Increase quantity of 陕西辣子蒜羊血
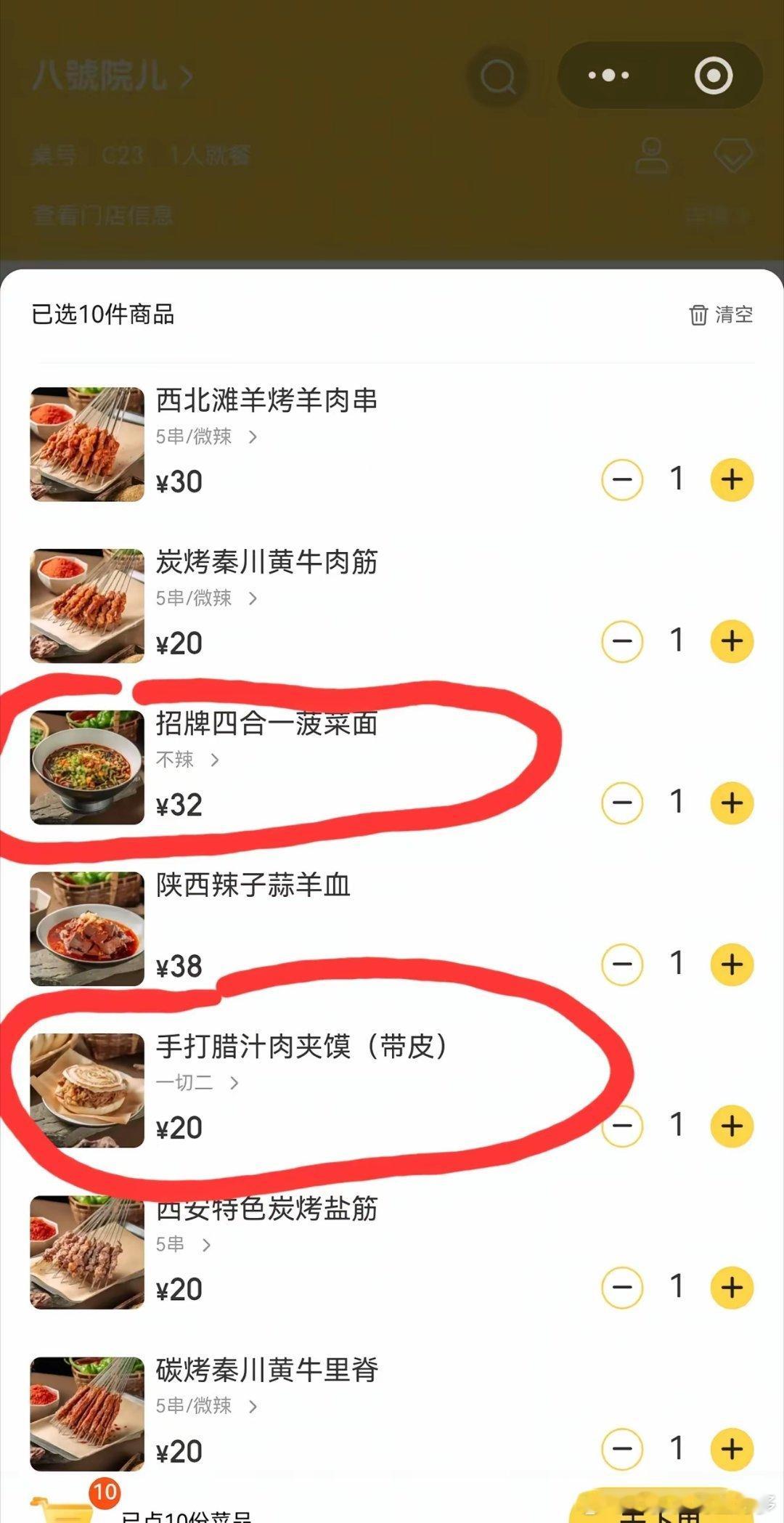The height and width of the screenshot is (1523, 784). 731,964
